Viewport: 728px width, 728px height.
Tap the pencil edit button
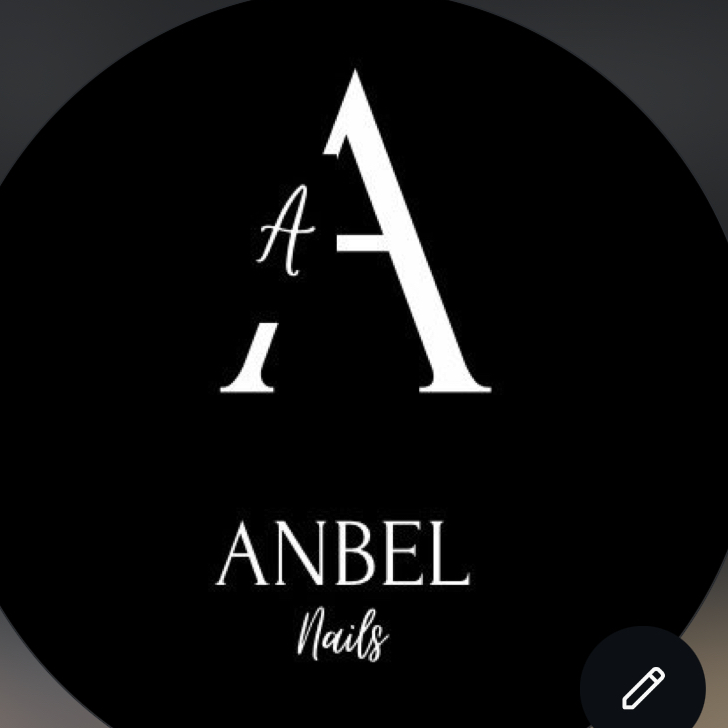(x=643, y=687)
